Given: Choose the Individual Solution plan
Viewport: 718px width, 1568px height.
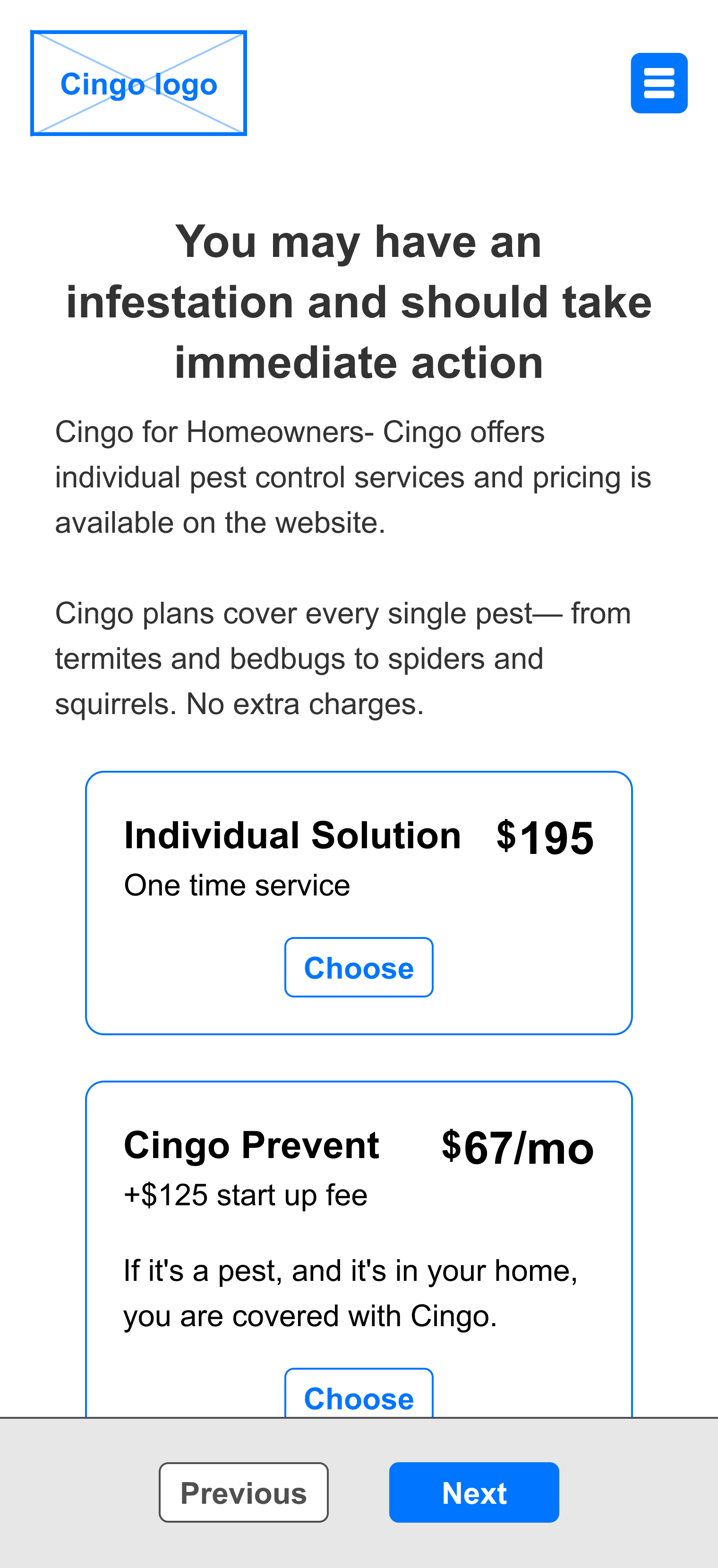Looking at the screenshot, I should tap(359, 967).
